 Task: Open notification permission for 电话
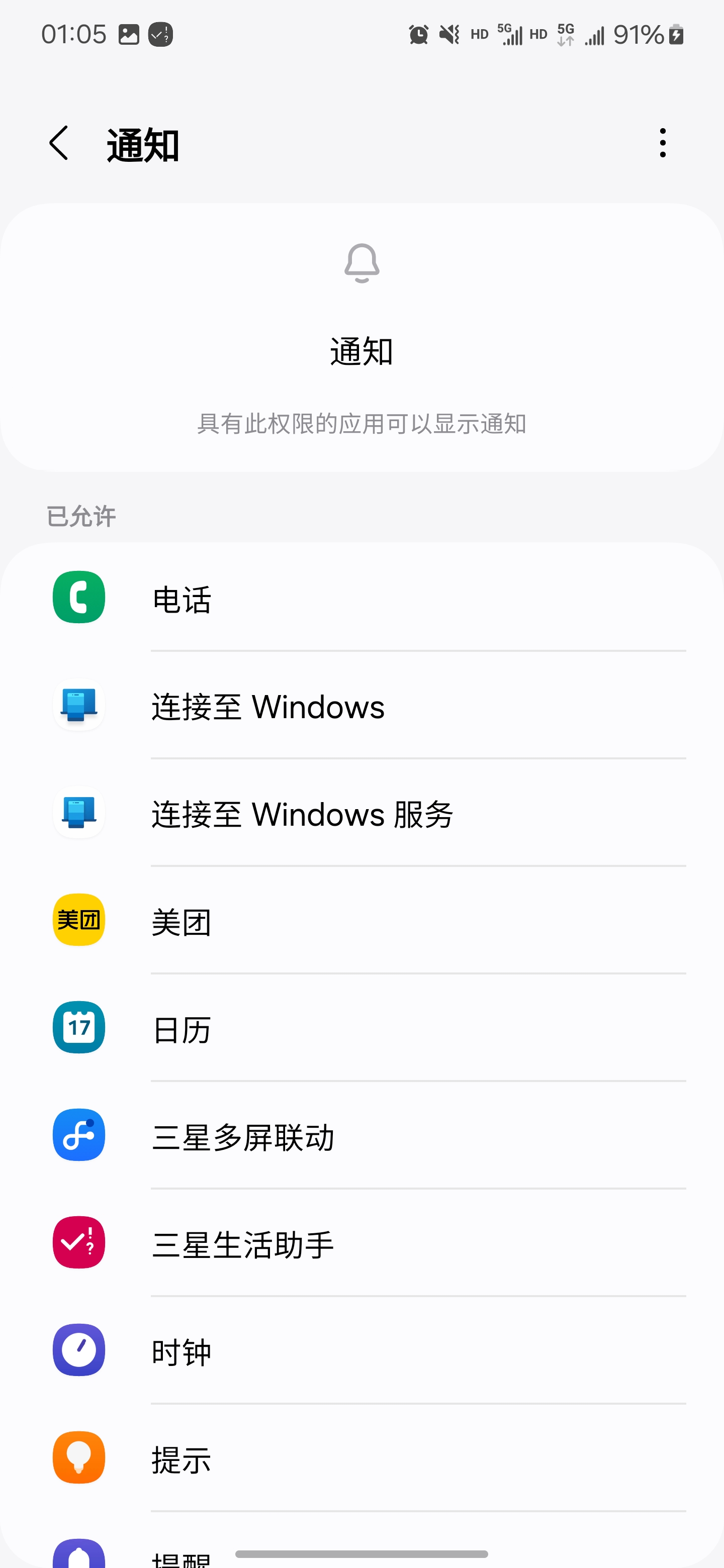(361, 599)
